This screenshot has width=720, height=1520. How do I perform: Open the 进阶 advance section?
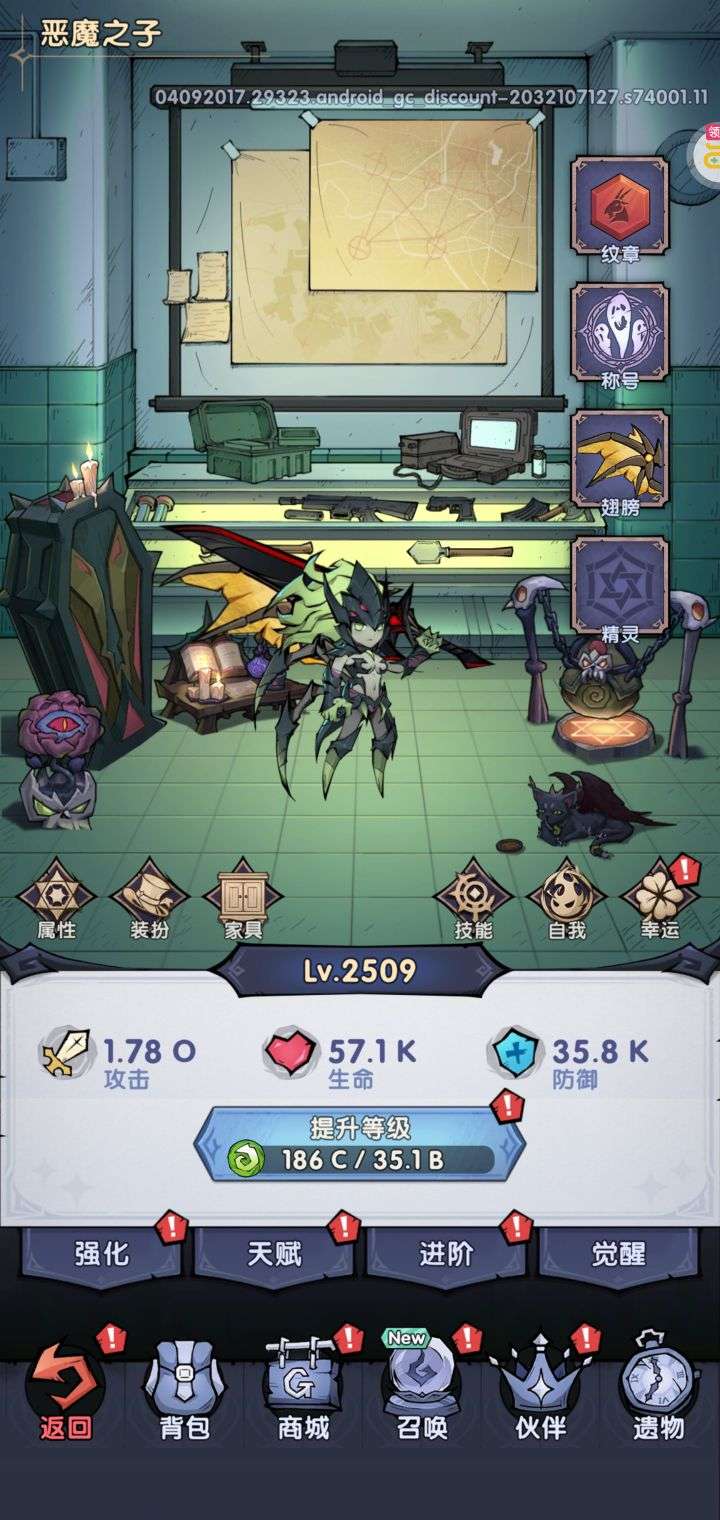[446, 1253]
